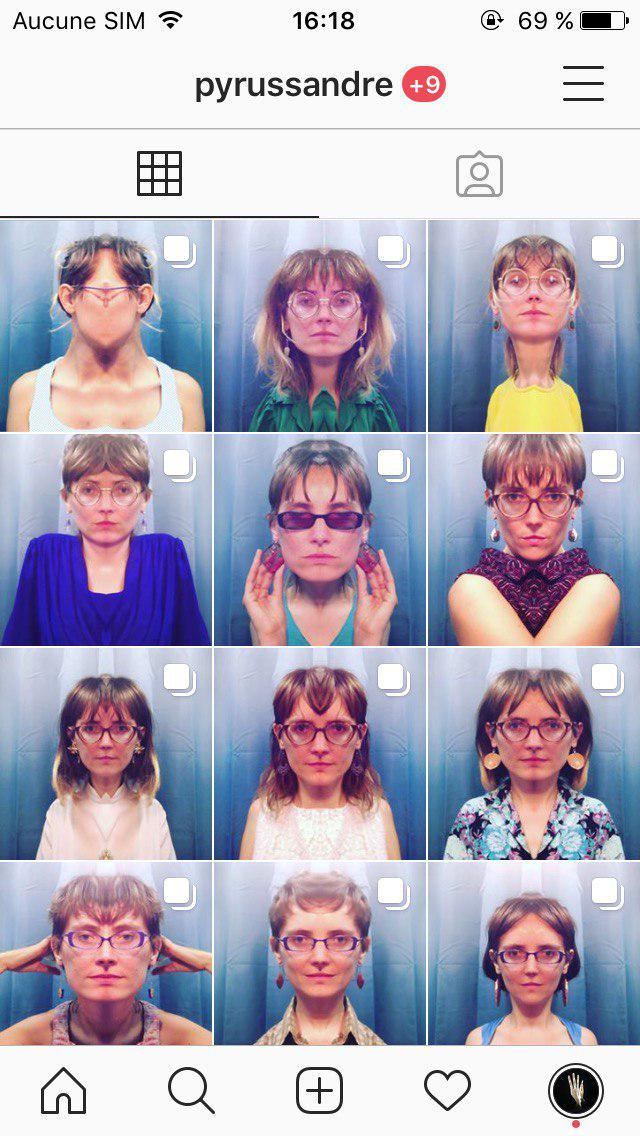
Task: Open the hamburger menu
Action: pyautogui.click(x=583, y=84)
